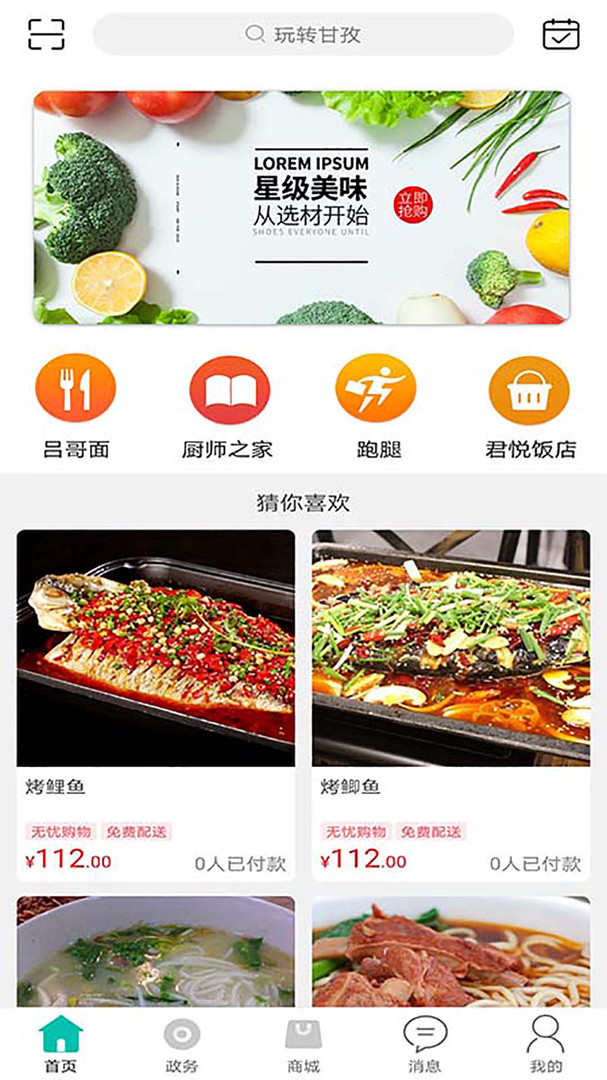Switch to the 政务 tab
Screen dimensions: 607x1080
tap(182, 1043)
